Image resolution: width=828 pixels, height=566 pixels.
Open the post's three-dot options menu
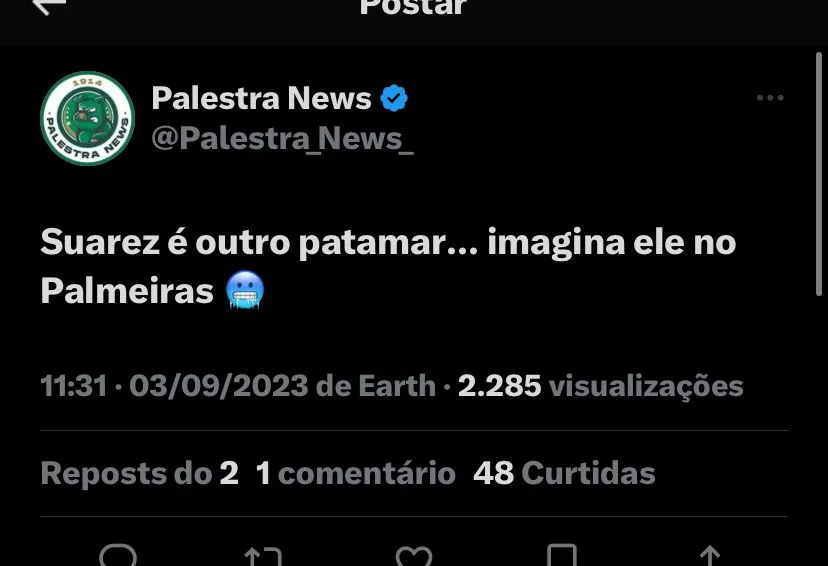click(x=770, y=98)
